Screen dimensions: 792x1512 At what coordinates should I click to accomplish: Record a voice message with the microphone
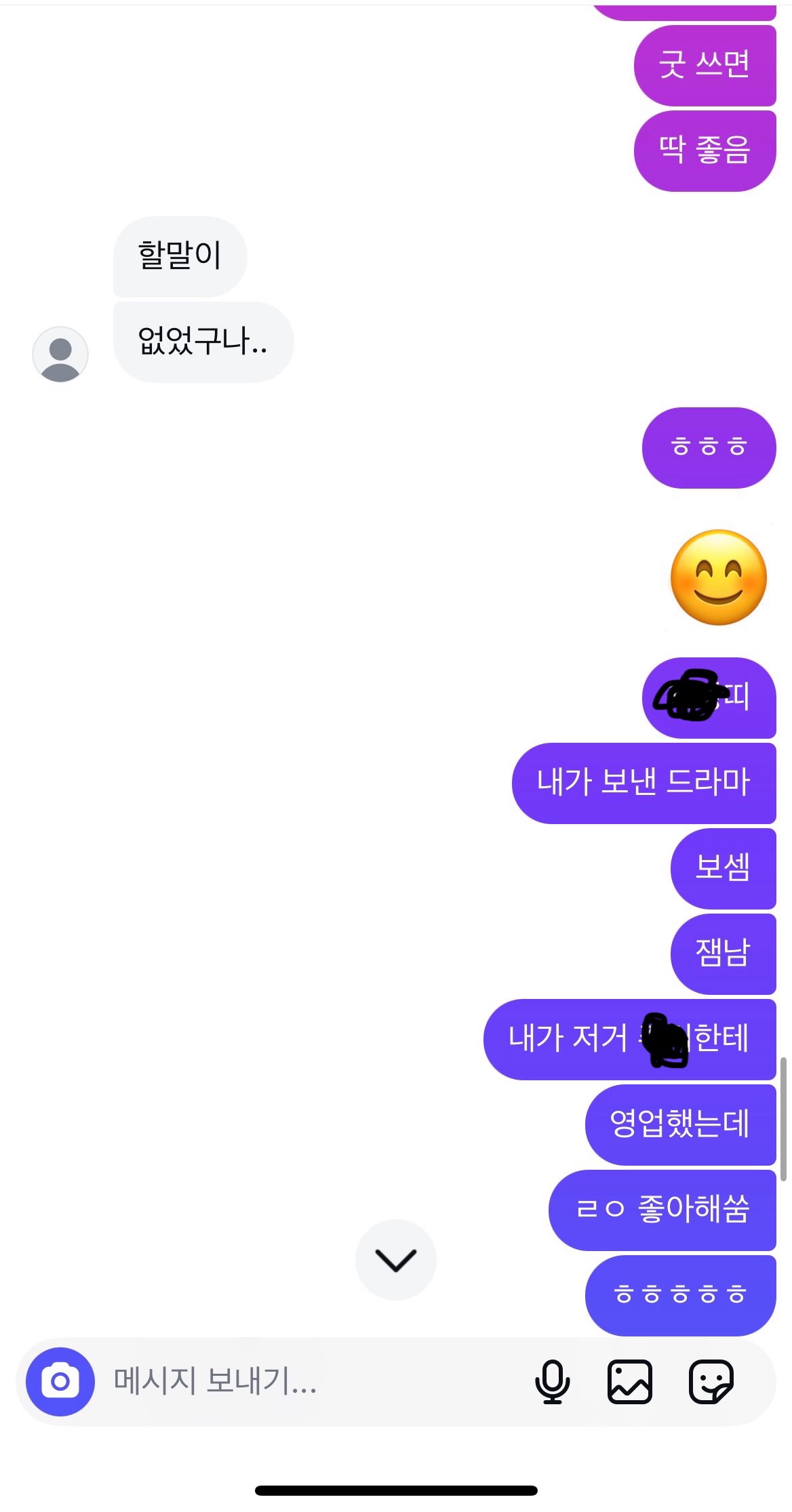(552, 1381)
